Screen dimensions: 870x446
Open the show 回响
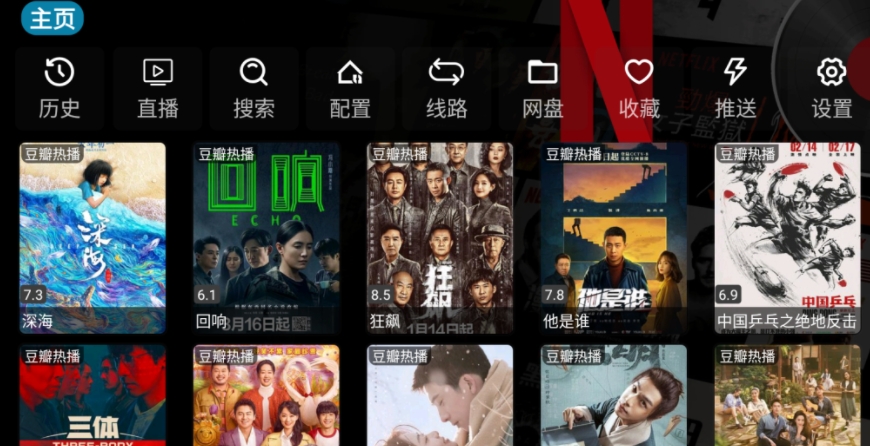(266, 237)
